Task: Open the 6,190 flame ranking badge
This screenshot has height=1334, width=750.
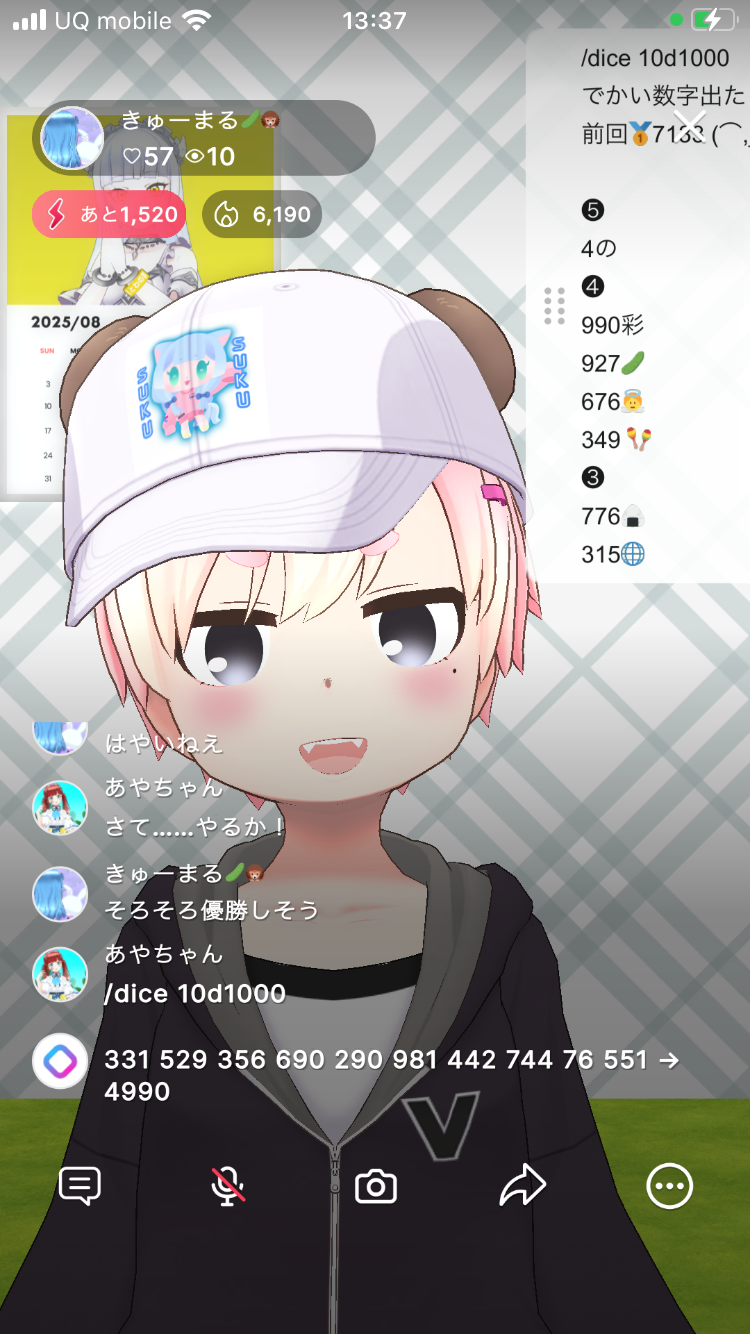Action: click(262, 214)
